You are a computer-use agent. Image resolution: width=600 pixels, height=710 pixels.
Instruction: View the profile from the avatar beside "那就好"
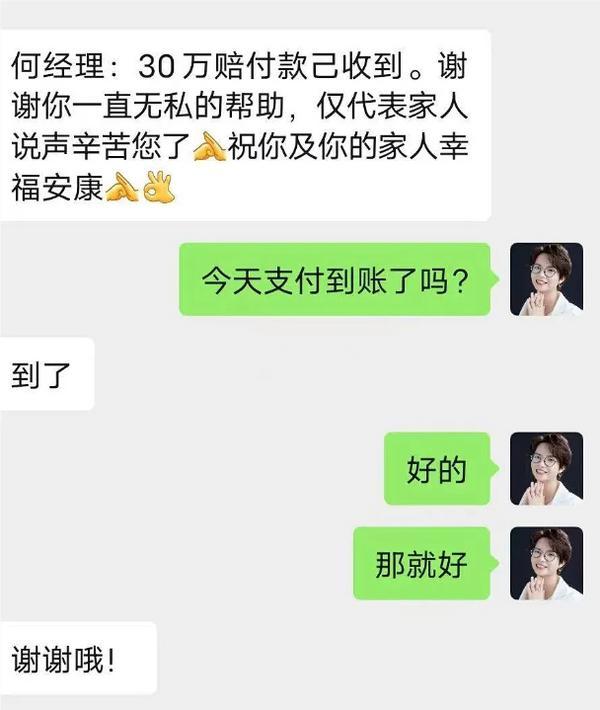(546, 563)
